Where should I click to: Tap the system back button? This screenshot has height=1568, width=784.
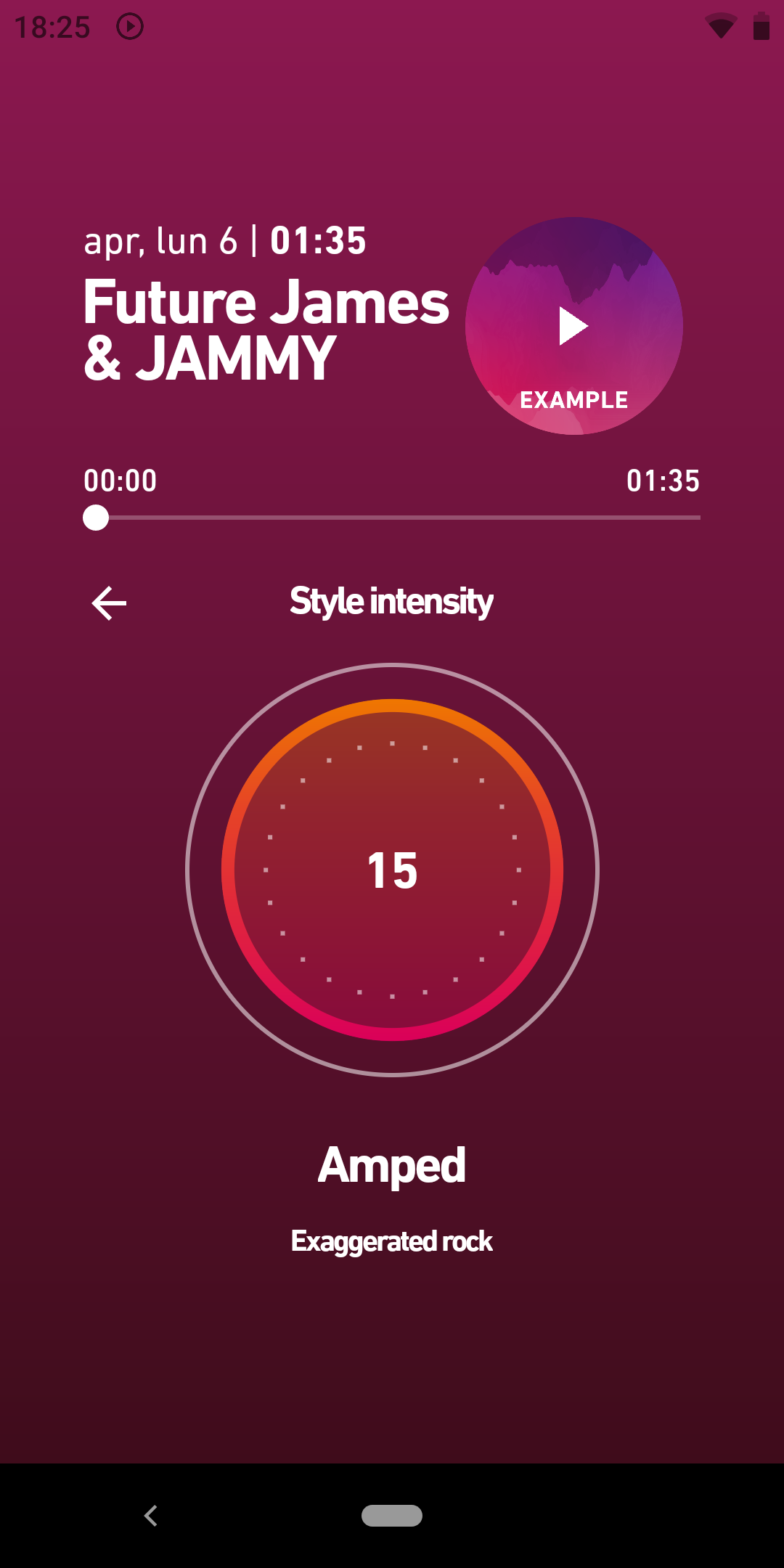[x=151, y=1516]
